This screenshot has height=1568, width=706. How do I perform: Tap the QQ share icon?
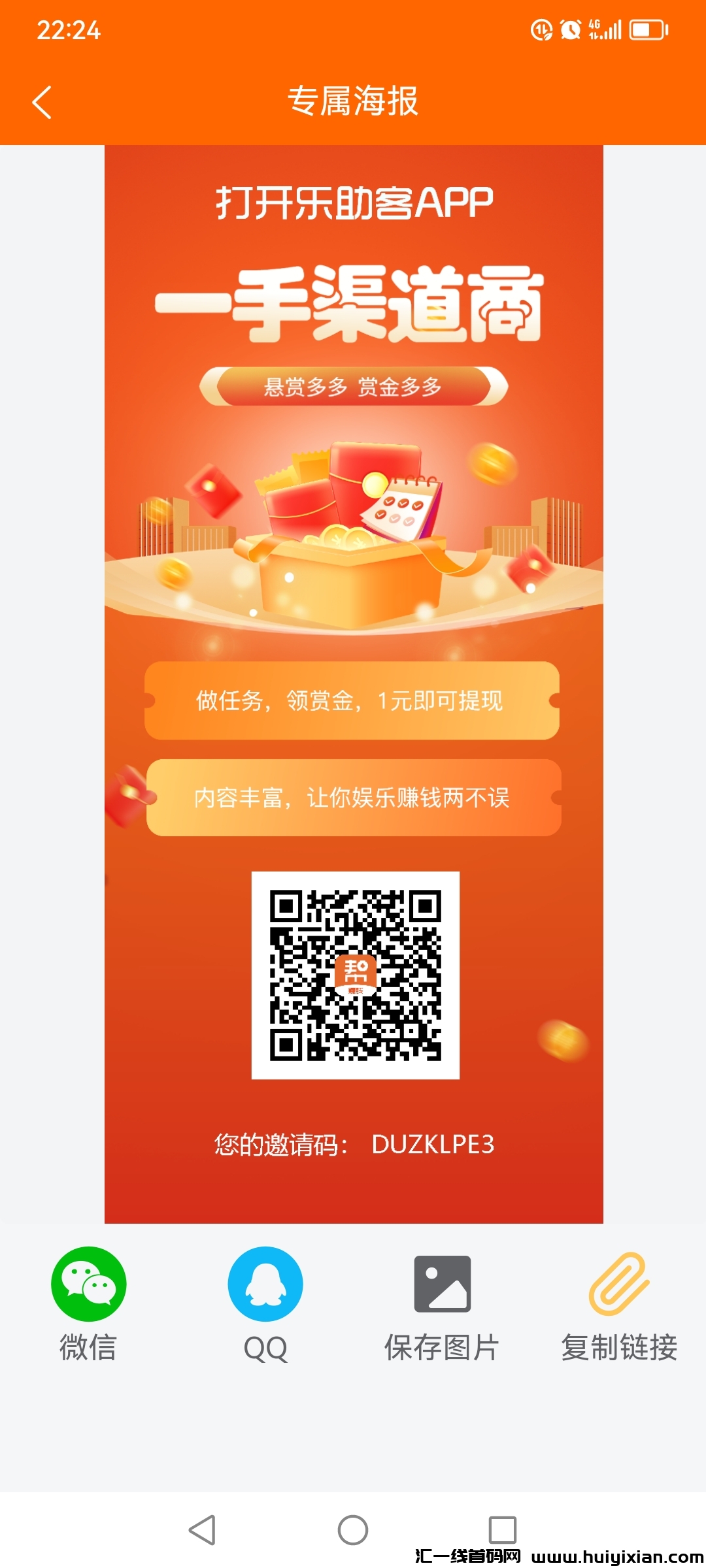[x=265, y=1283]
